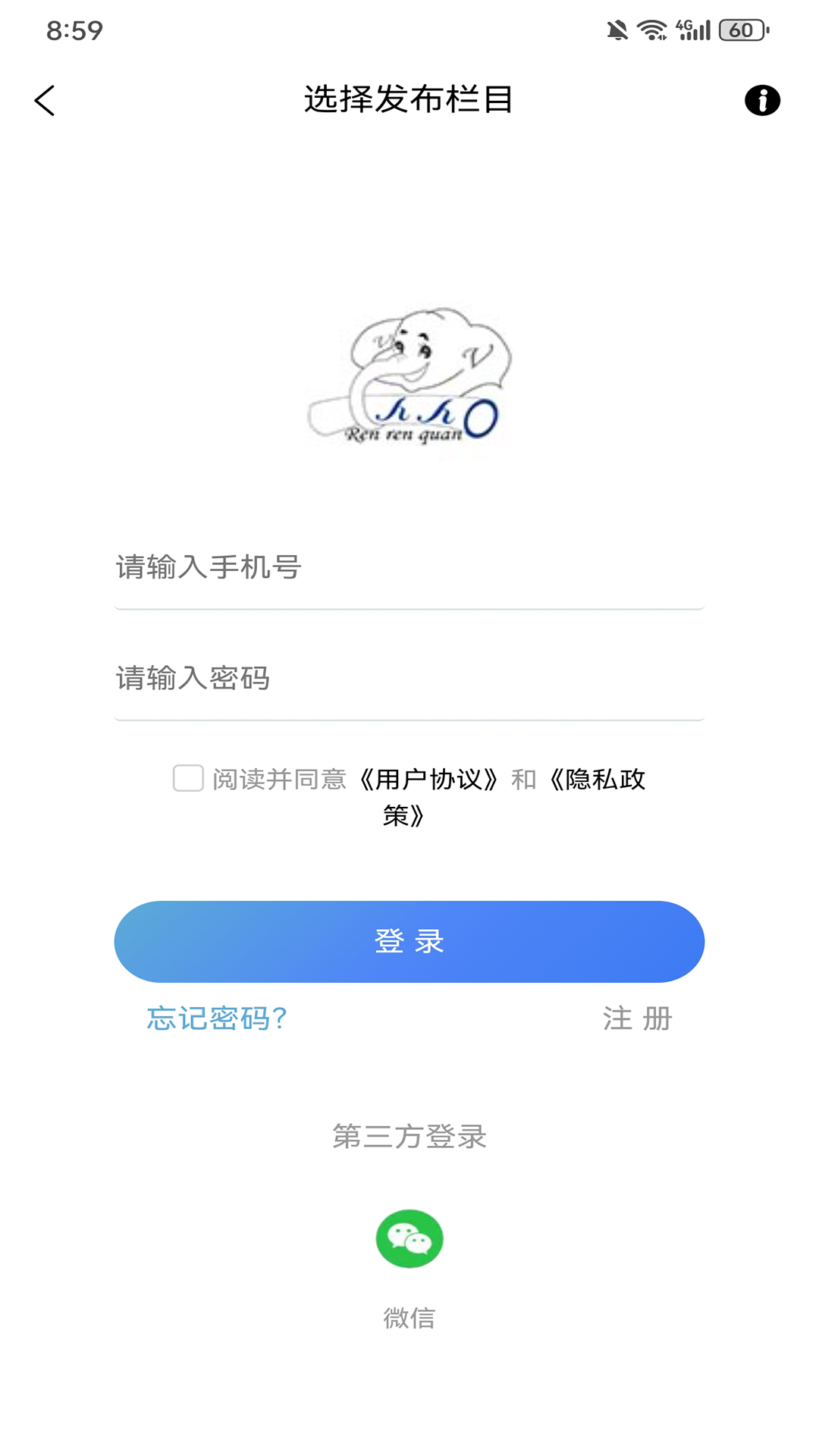Screen dimensions: 819x1456
Task: Select the WeChat third-party login icon
Action: [x=409, y=1237]
